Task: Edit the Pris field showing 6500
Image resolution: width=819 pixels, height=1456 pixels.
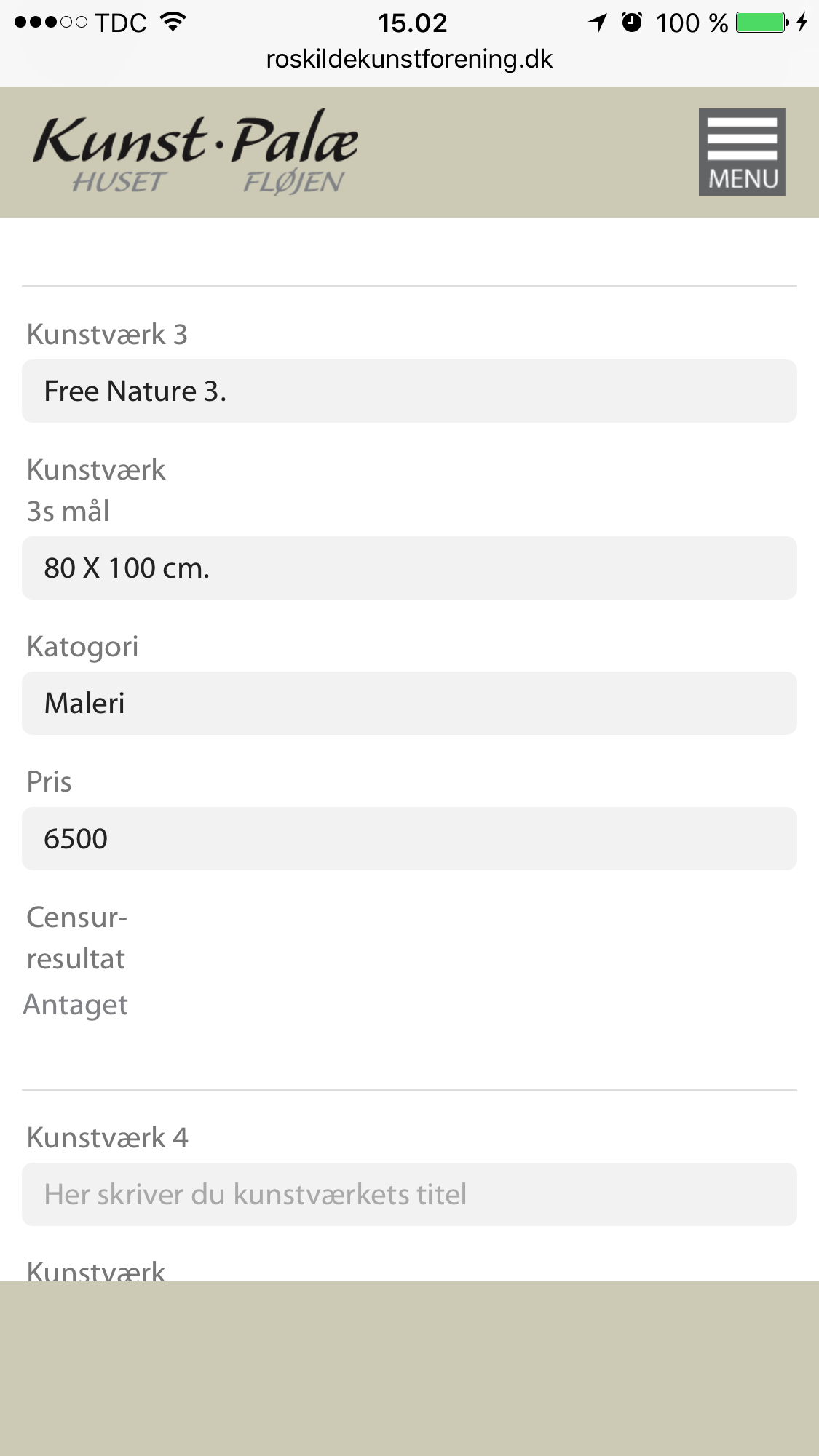Action: 409,839
